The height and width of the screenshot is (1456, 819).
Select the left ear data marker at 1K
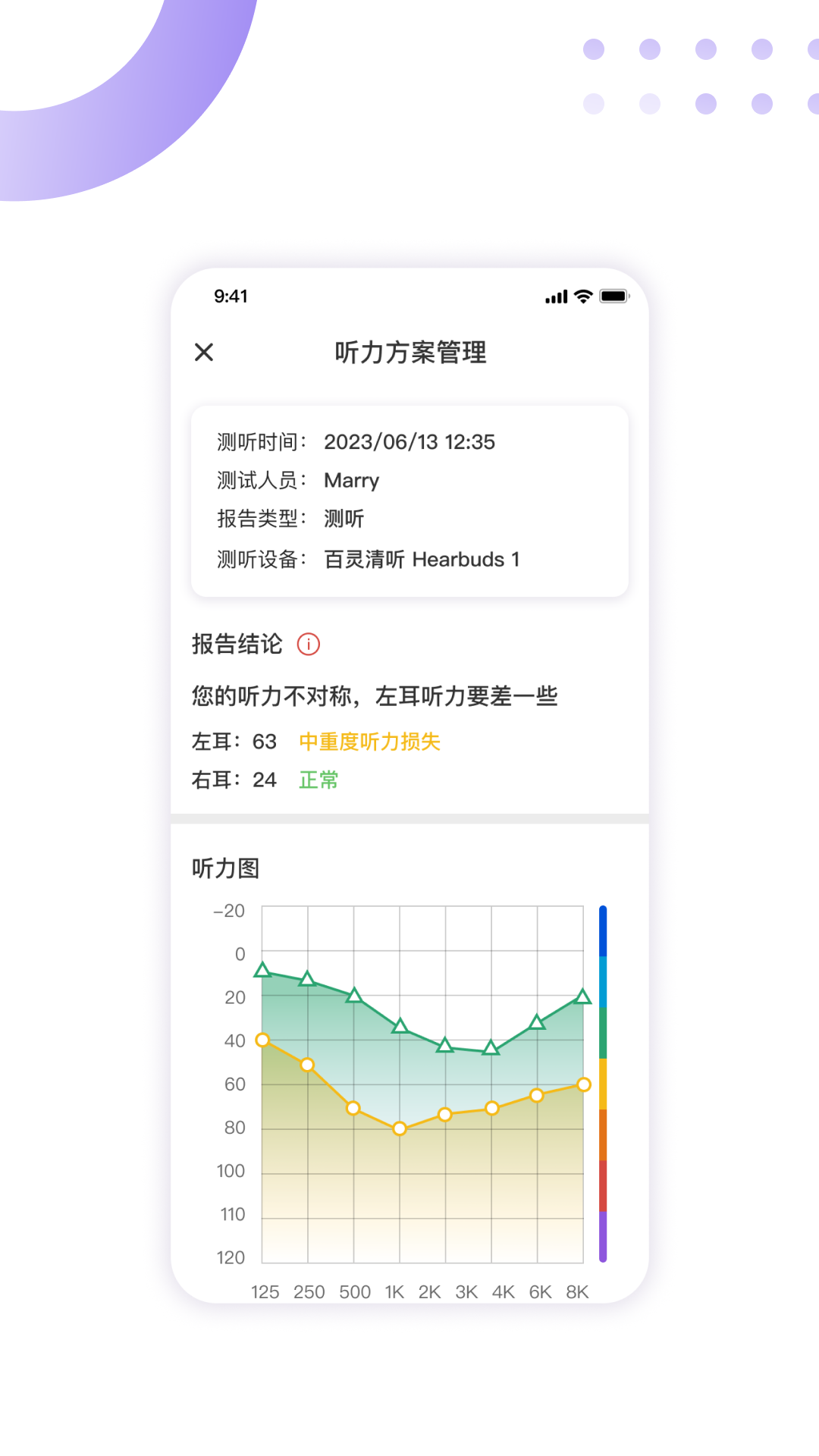click(399, 1129)
